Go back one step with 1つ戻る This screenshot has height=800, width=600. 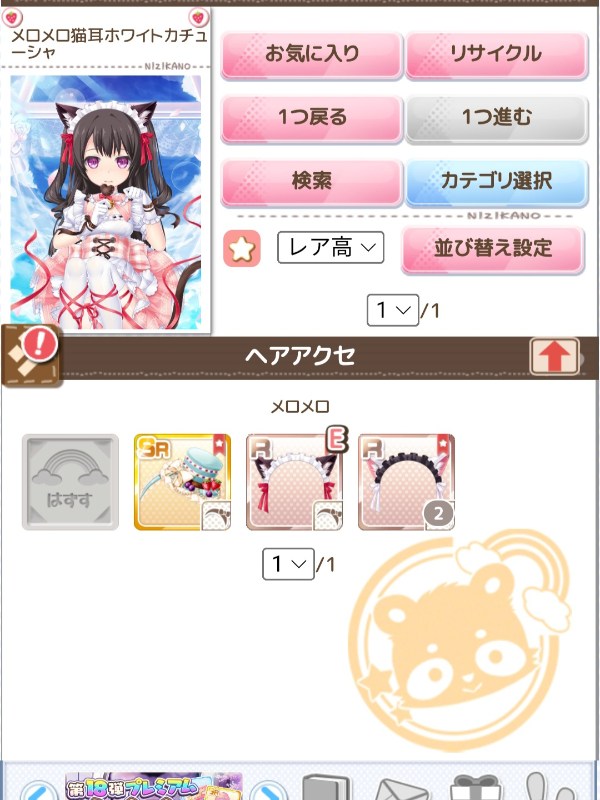pos(312,118)
